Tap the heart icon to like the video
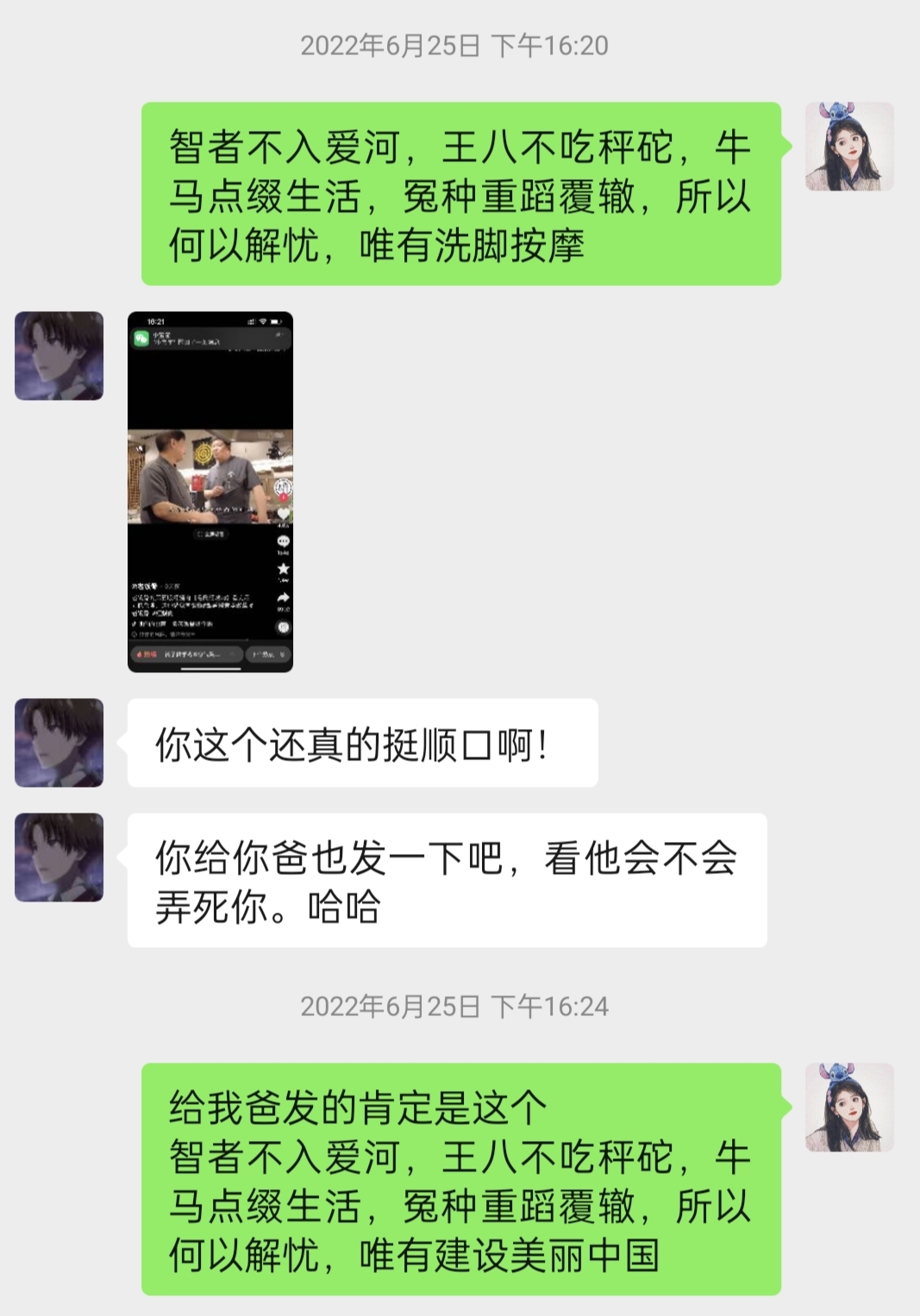 [x=283, y=513]
